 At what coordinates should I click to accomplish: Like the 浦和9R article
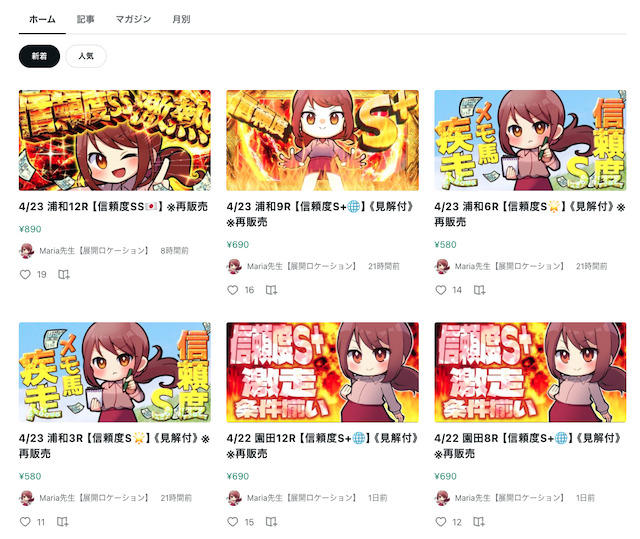pyautogui.click(x=233, y=290)
